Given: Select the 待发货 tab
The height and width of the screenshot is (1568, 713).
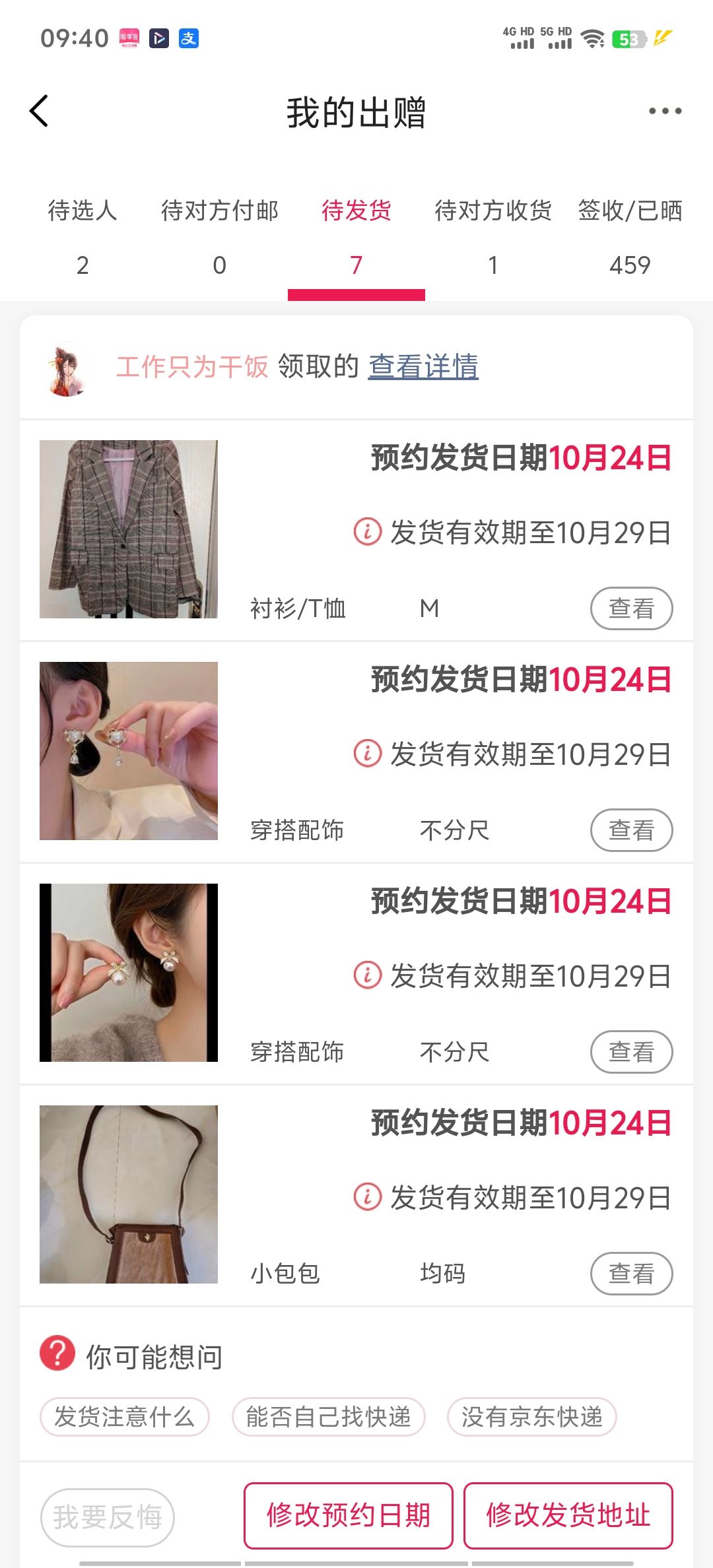Looking at the screenshot, I should click(x=356, y=236).
